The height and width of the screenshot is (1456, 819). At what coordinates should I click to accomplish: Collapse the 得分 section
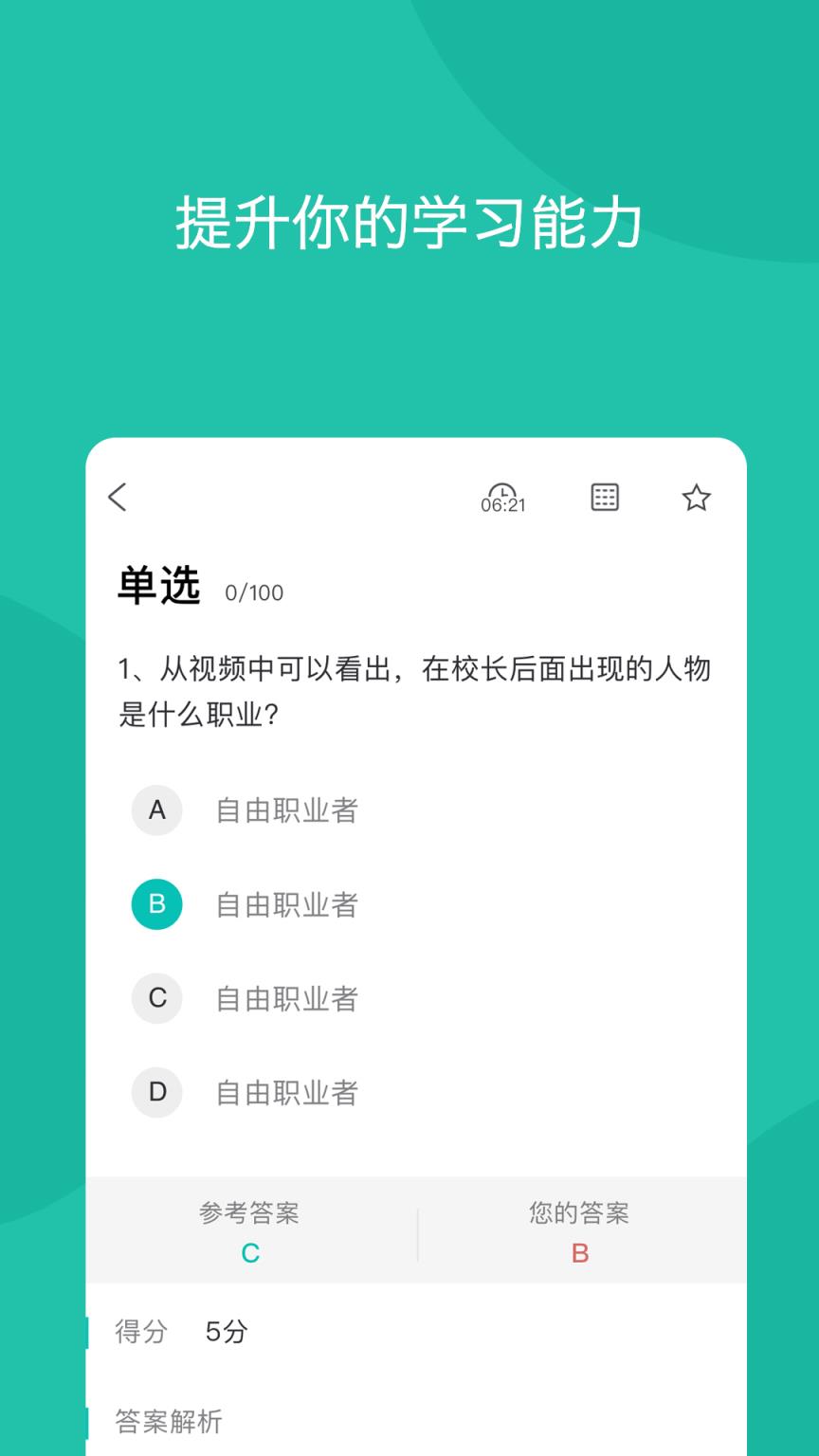(140, 1331)
